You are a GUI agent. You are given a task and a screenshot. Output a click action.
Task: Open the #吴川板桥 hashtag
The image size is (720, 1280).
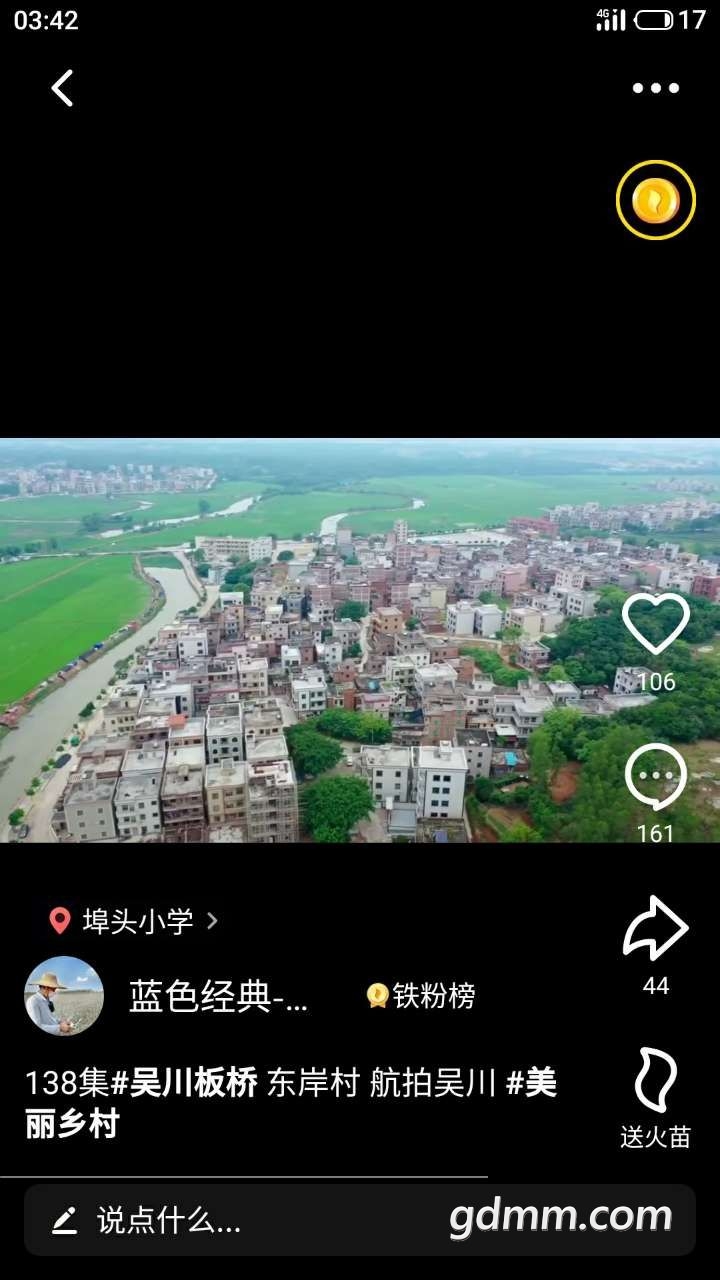184,1083
